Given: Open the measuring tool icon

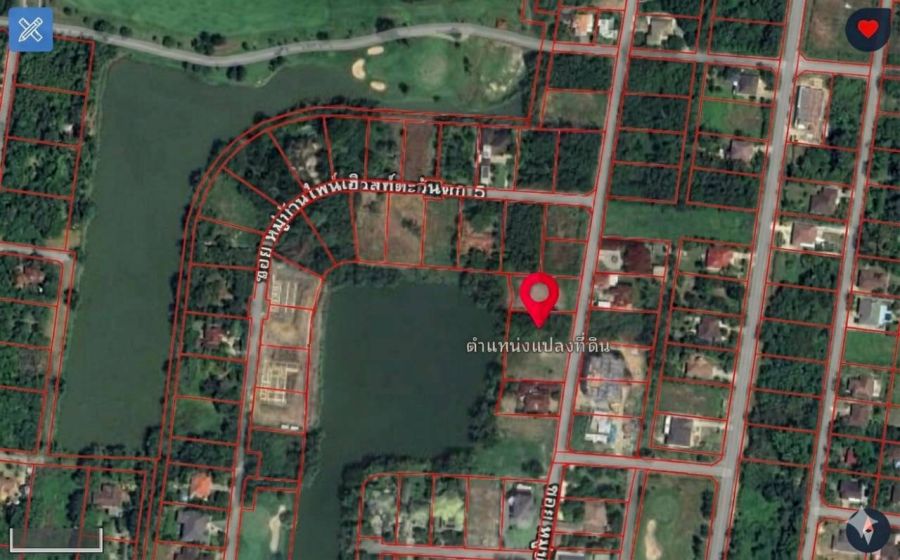Looking at the screenshot, I should 31,29.
